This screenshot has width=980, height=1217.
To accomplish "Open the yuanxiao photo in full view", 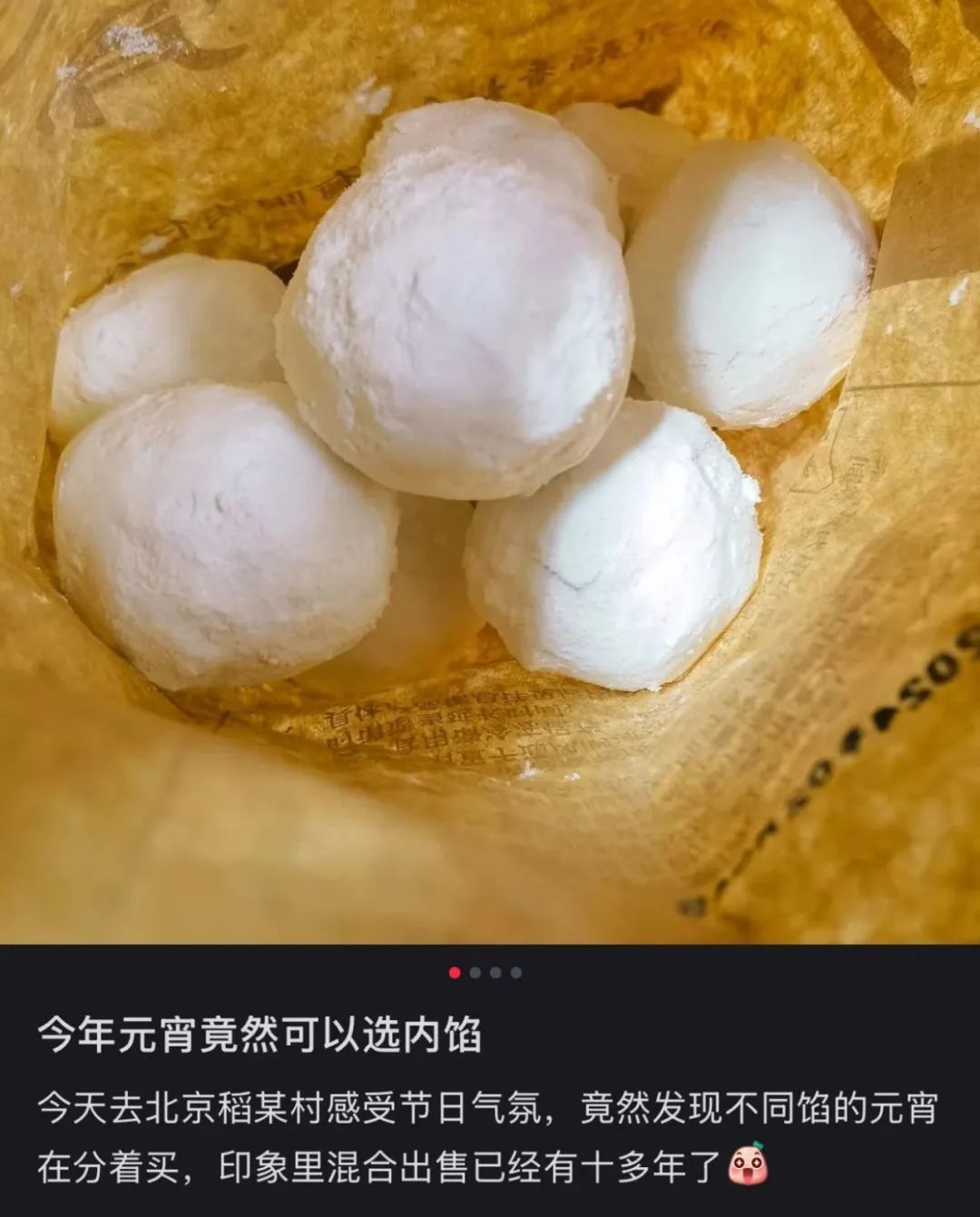I will coord(490,472).
